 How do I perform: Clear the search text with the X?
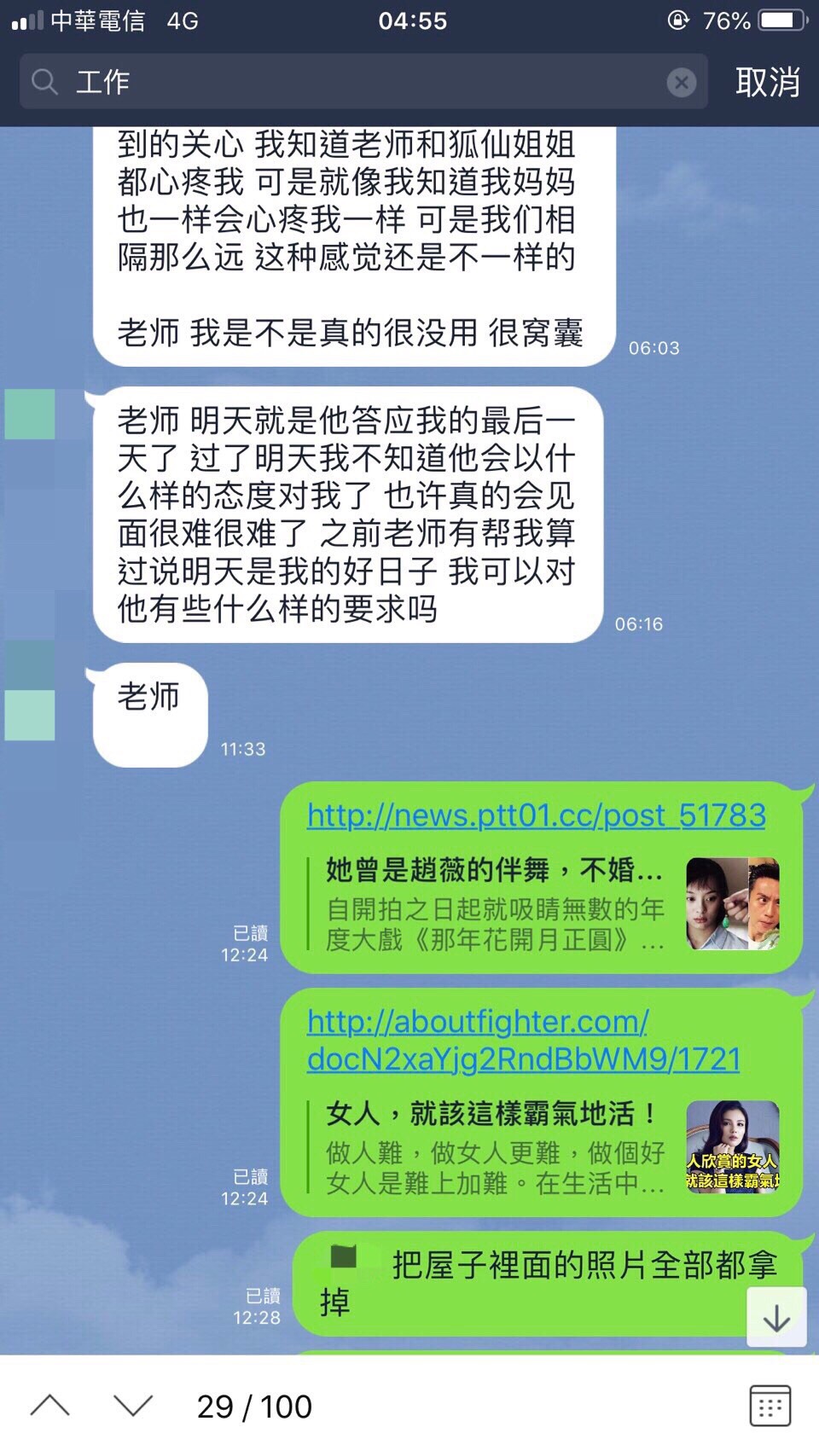pos(681,82)
